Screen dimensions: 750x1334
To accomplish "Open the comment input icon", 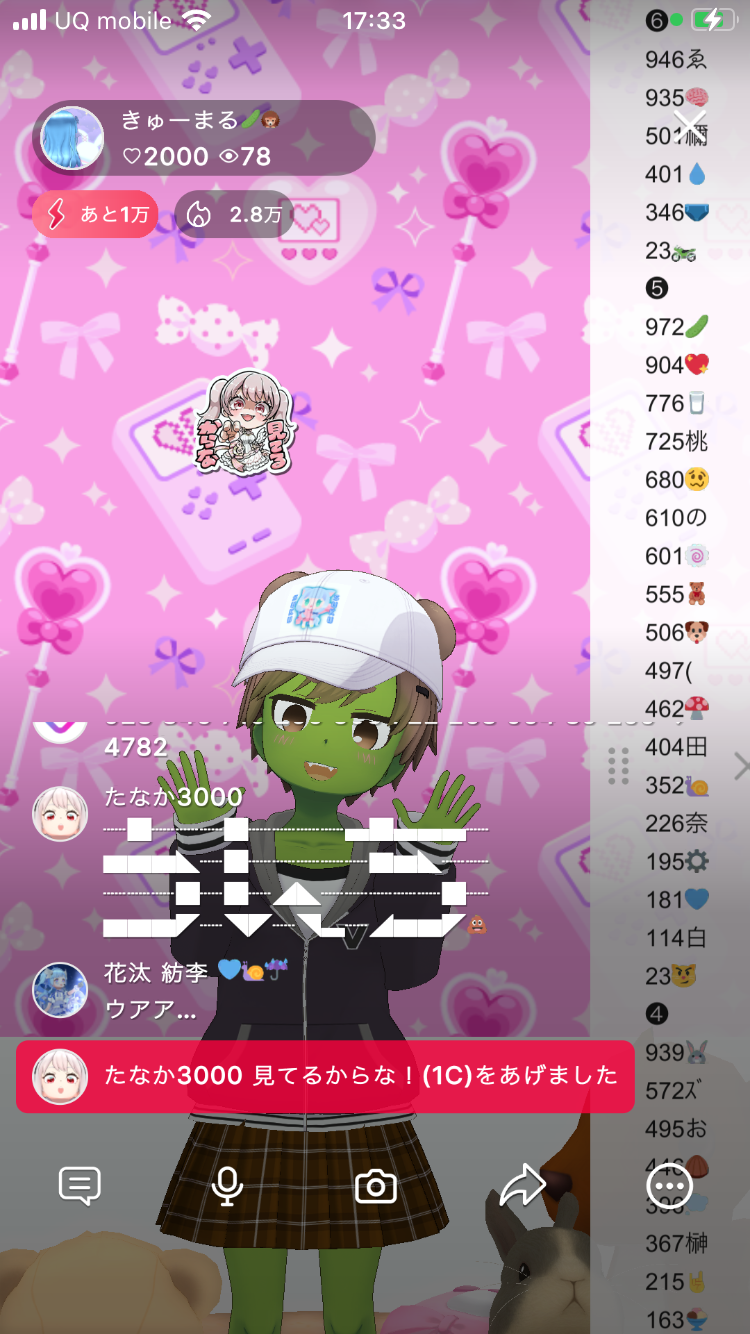I will [x=80, y=1186].
